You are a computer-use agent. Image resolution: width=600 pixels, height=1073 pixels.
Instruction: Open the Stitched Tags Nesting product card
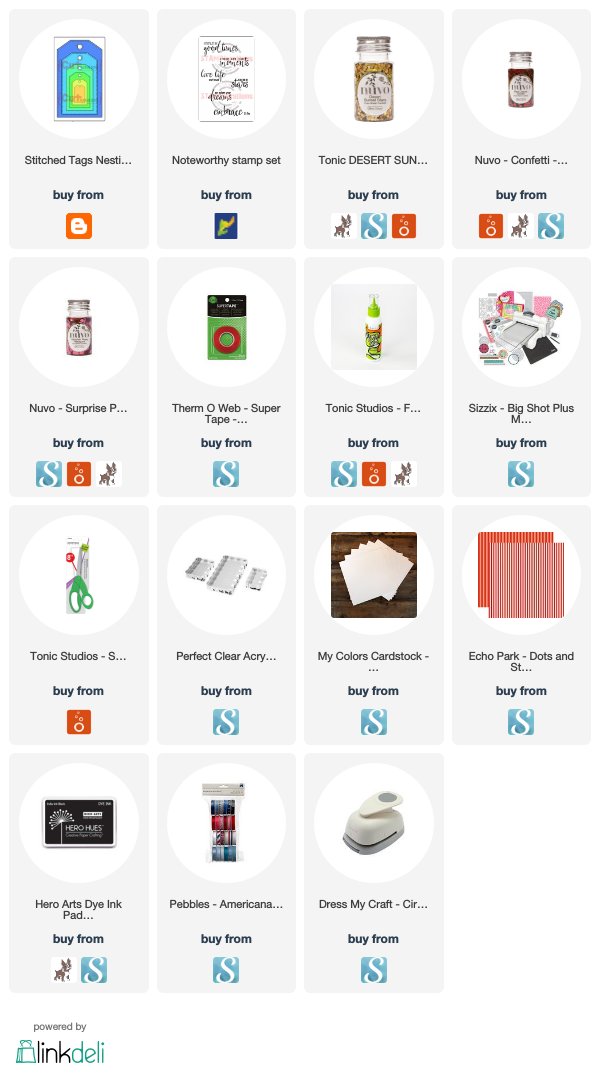pyautogui.click(x=79, y=129)
